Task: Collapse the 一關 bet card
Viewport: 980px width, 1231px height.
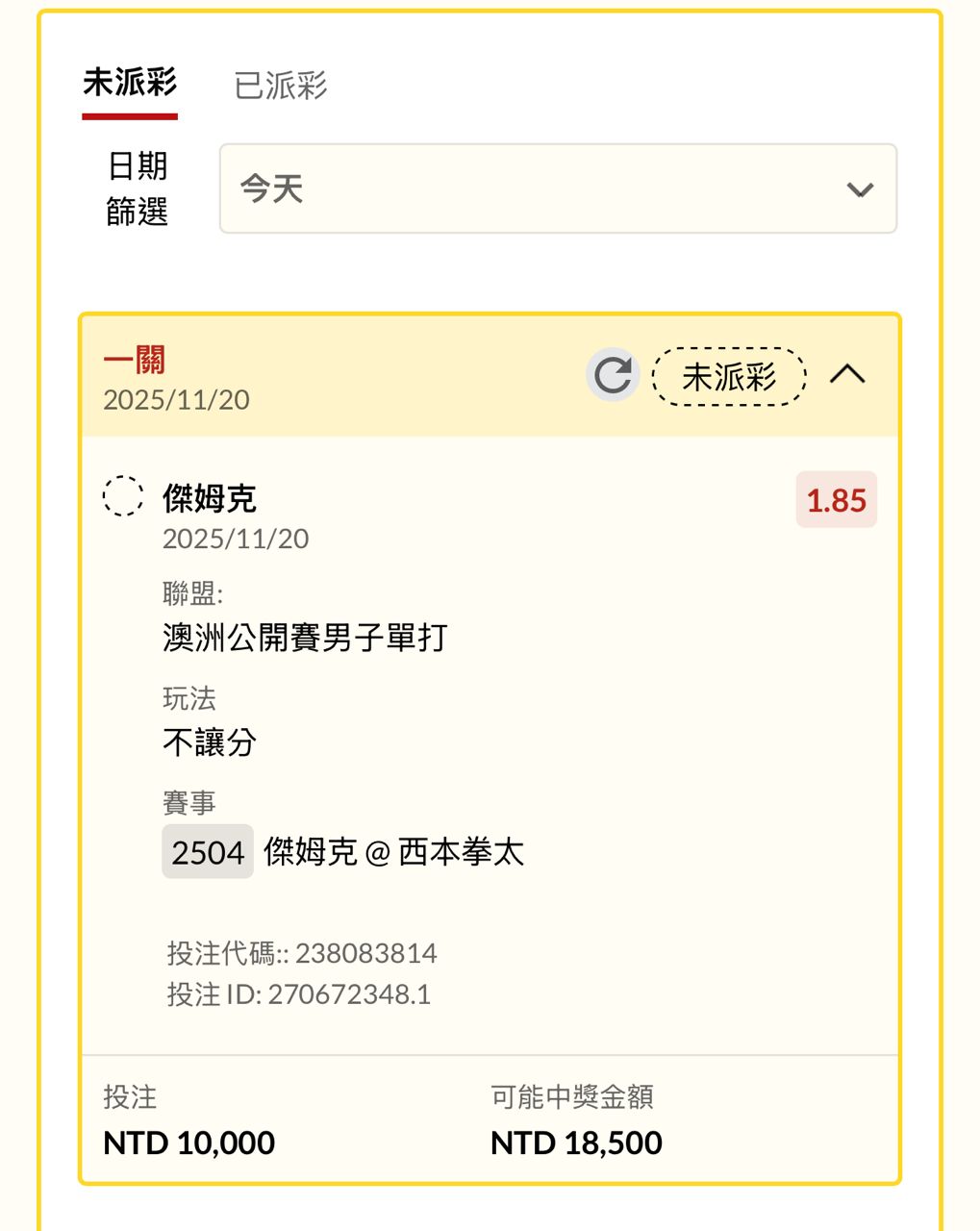Action: [x=847, y=374]
